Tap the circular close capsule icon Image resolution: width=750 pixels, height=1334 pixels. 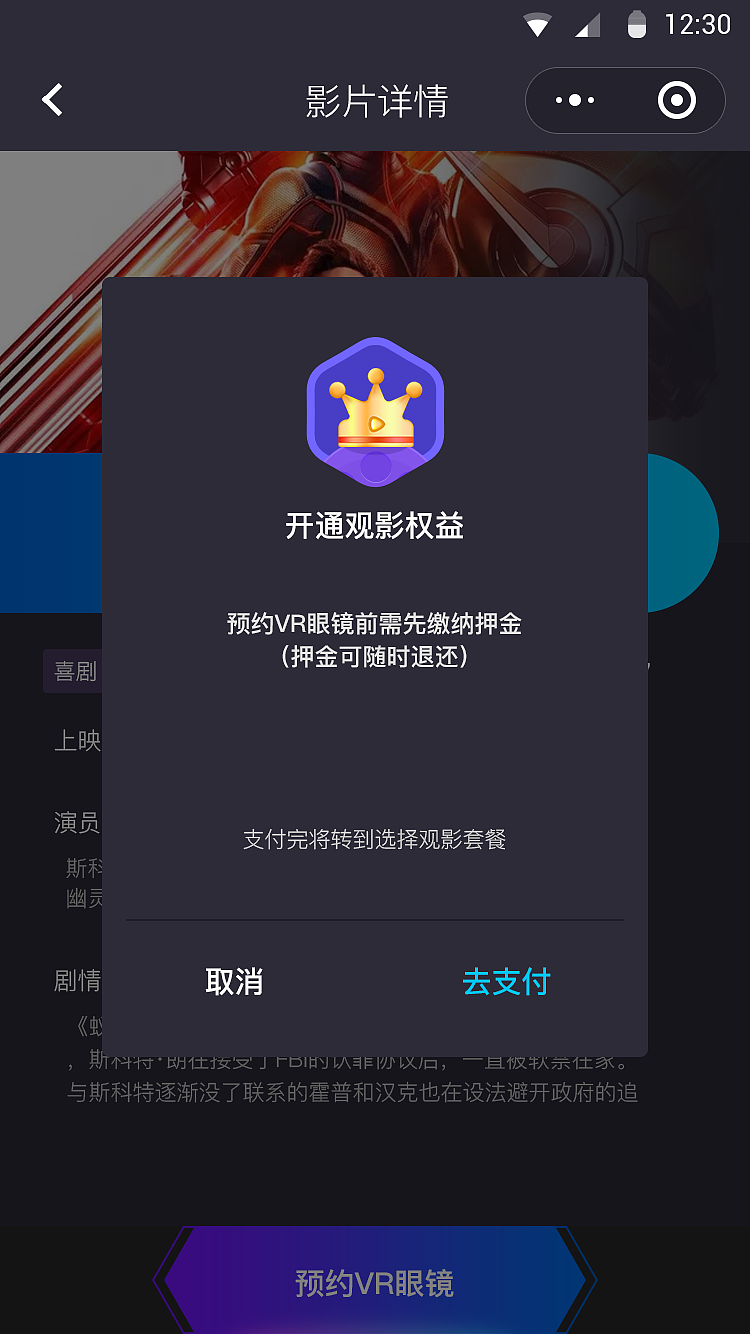(x=676, y=100)
